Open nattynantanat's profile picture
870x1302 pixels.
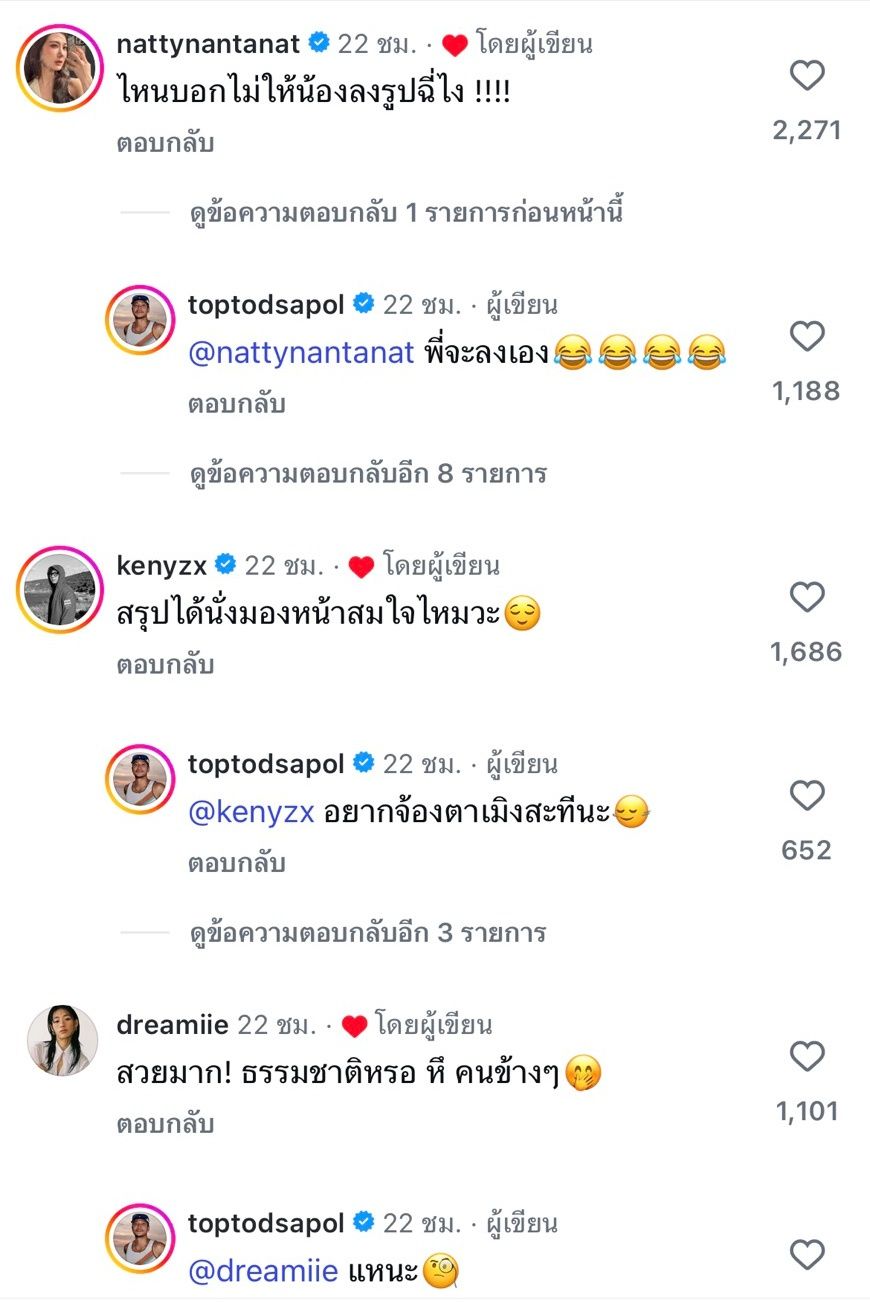pos(60,68)
